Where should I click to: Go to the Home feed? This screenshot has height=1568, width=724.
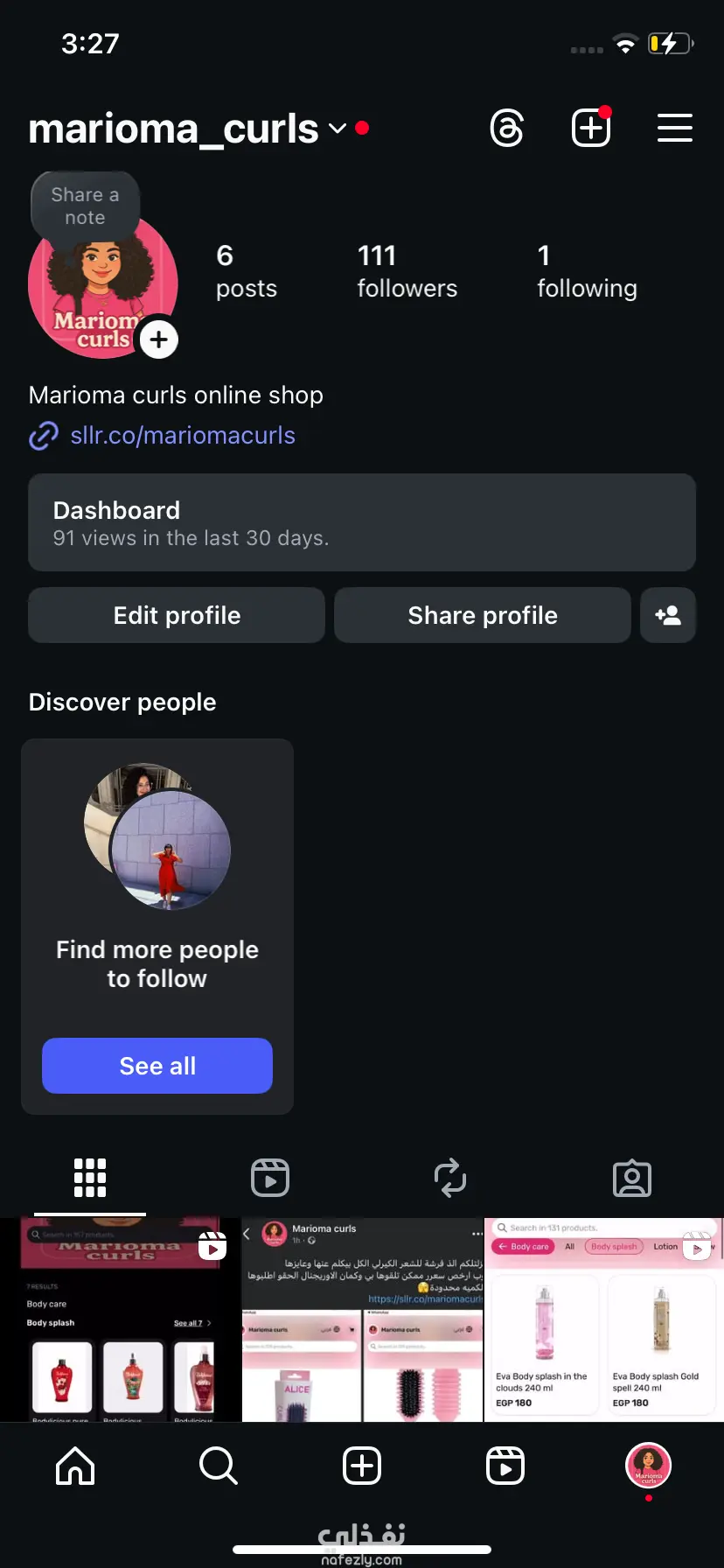75,1465
